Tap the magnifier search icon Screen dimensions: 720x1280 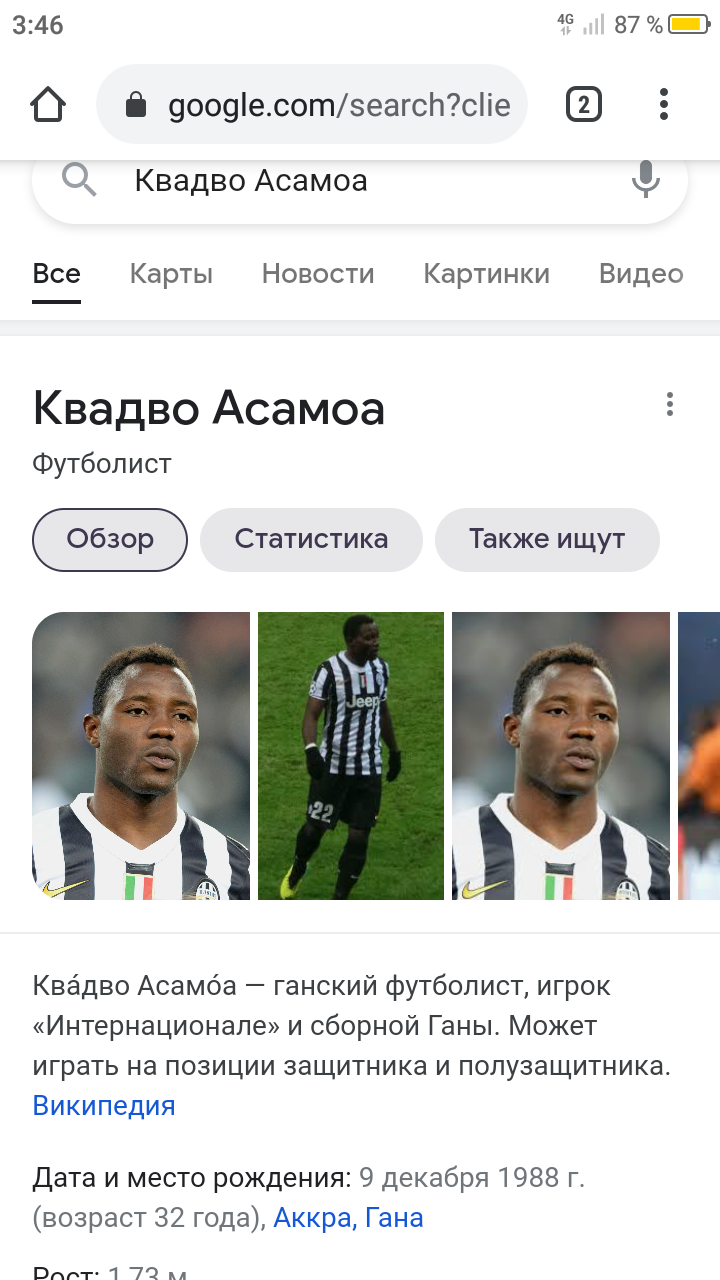[80, 180]
